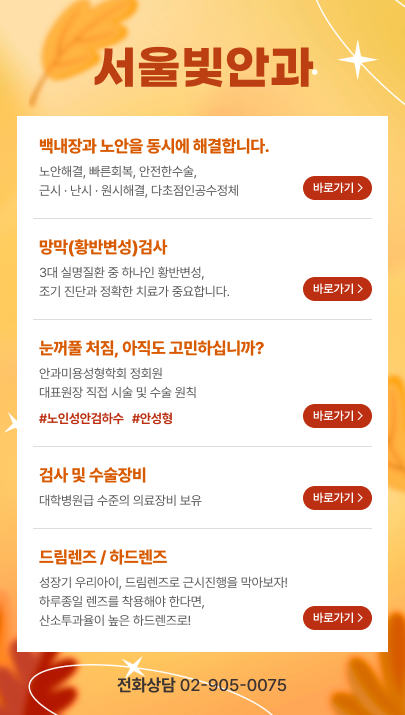Tap 바로가기 next to 망막(황반변성)검사
The image size is (405, 715).
point(338,289)
